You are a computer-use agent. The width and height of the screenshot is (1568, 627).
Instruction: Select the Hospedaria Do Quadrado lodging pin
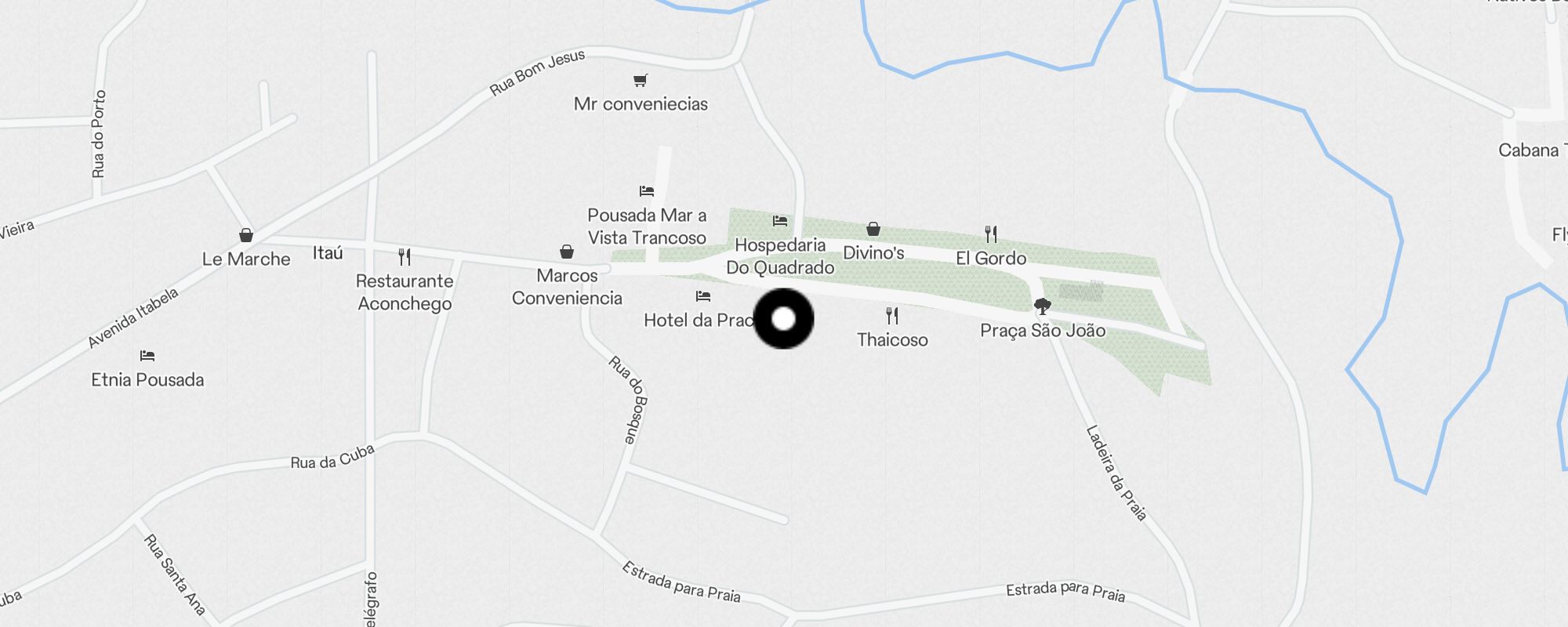click(x=780, y=221)
